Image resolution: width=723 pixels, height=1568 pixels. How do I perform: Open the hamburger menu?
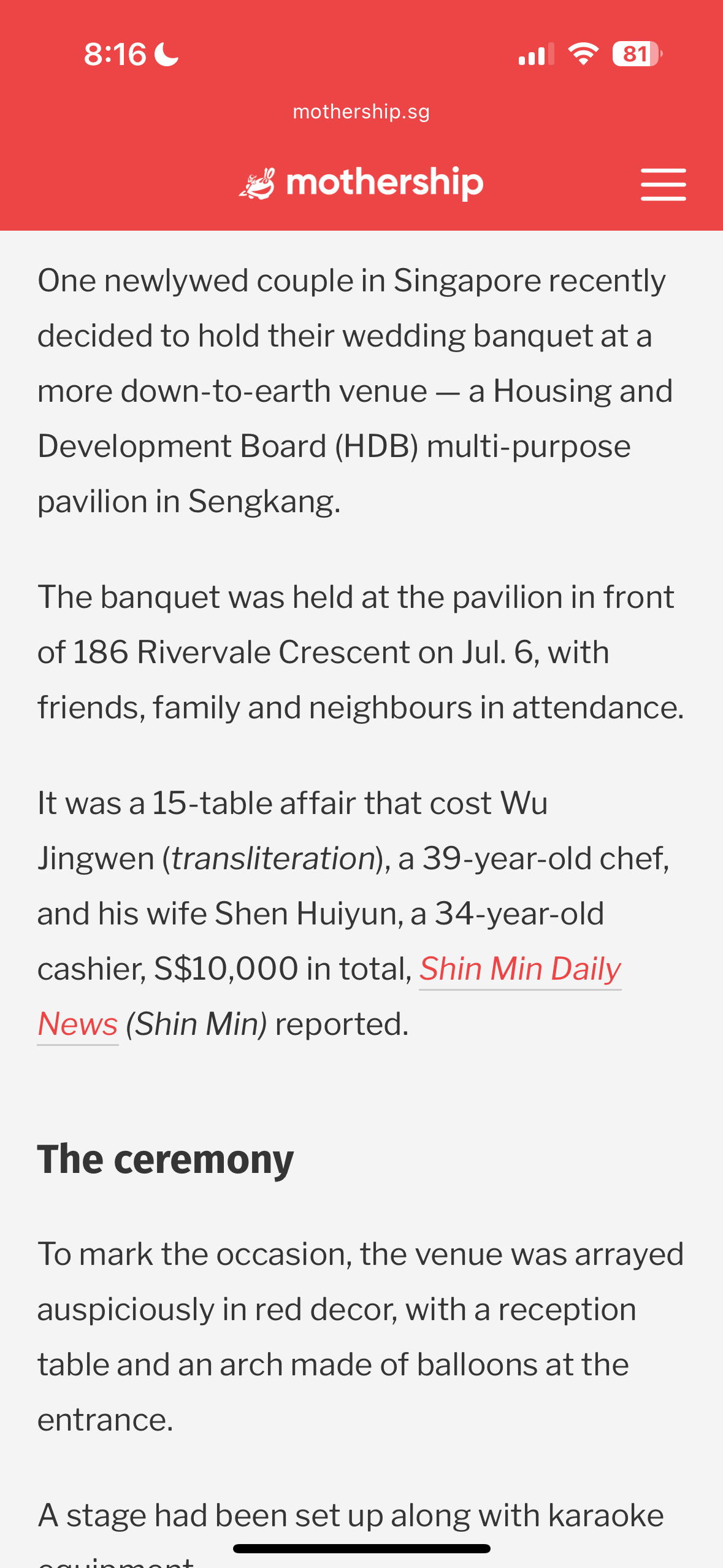click(663, 184)
